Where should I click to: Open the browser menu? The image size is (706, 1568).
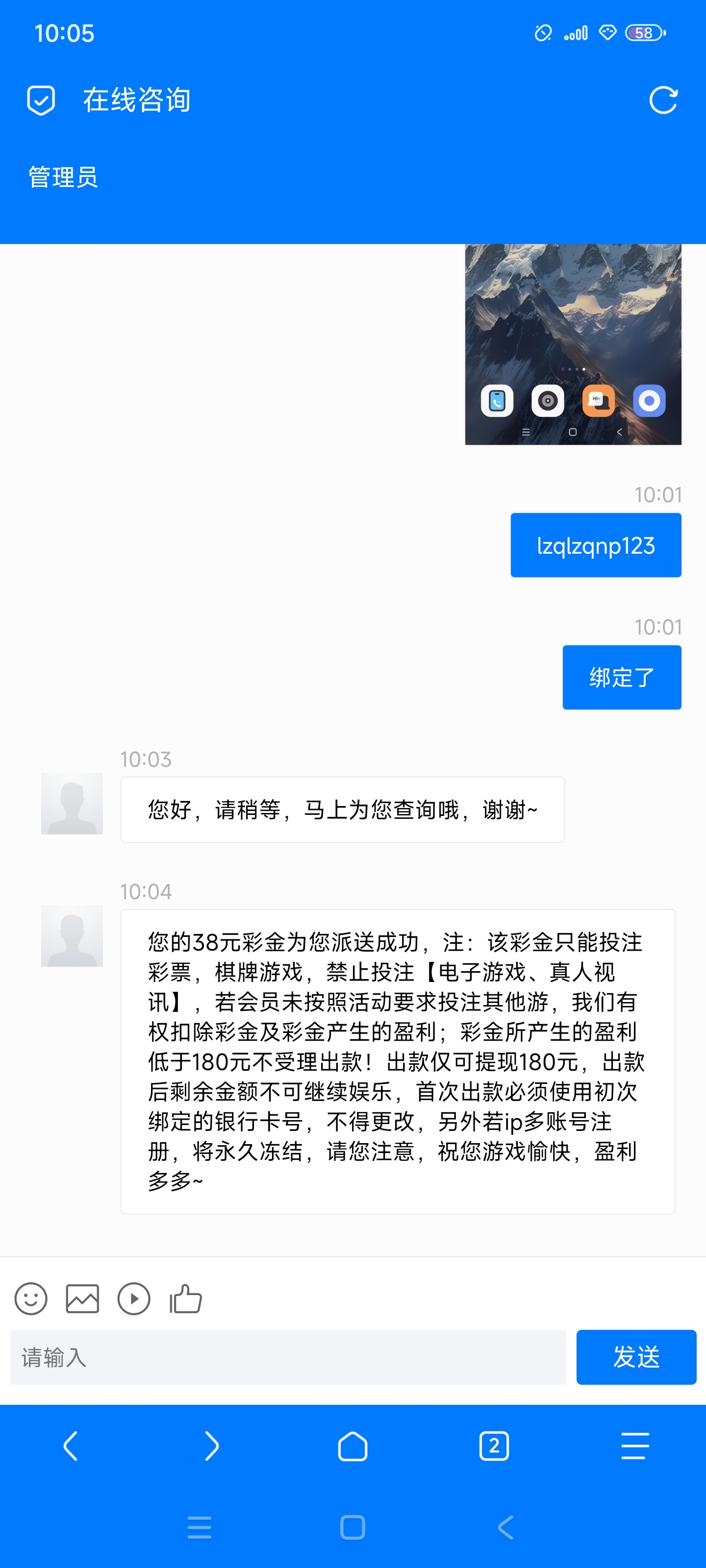tap(635, 1445)
